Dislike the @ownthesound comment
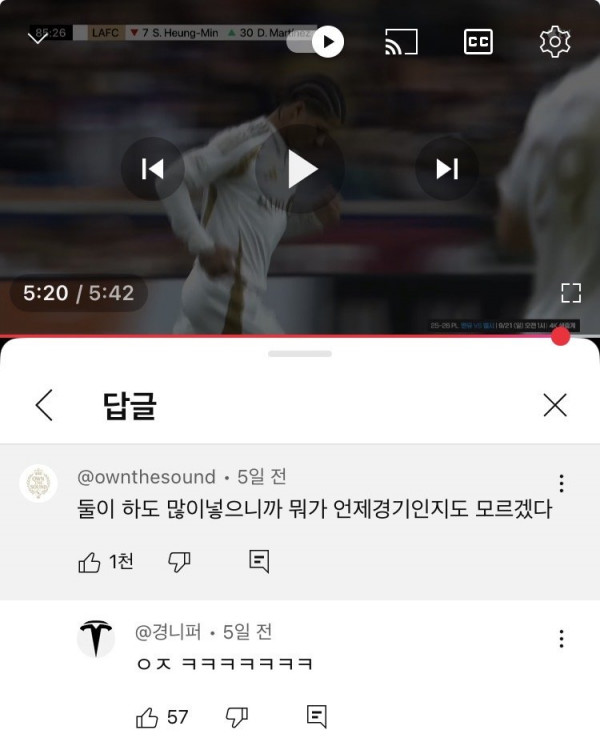 (x=179, y=562)
